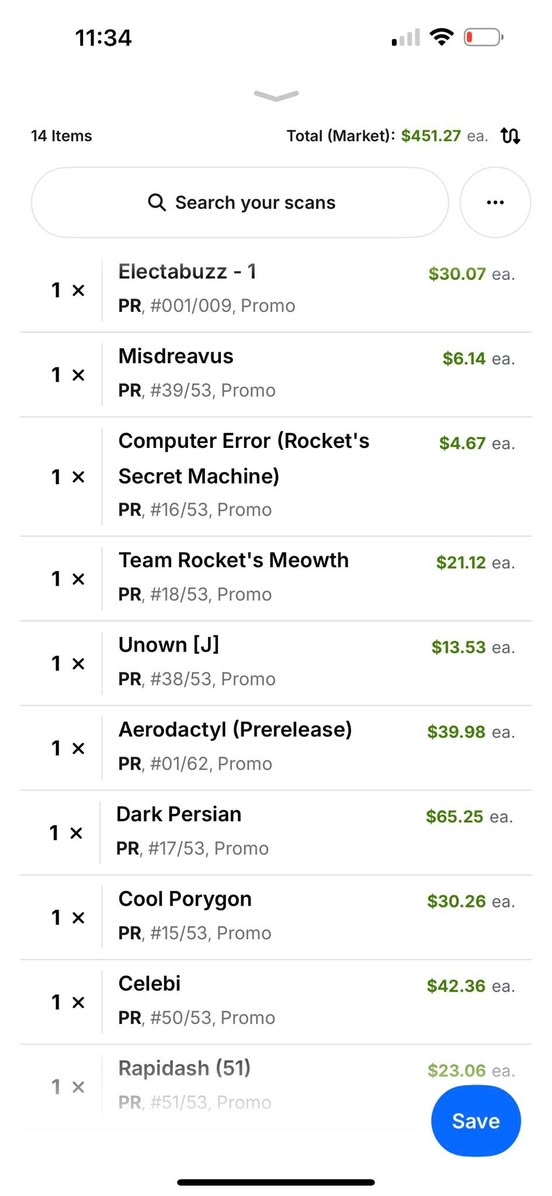Image resolution: width=552 pixels, height=1196 pixels.
Task: Tap the Search your scans field
Action: tap(239, 203)
